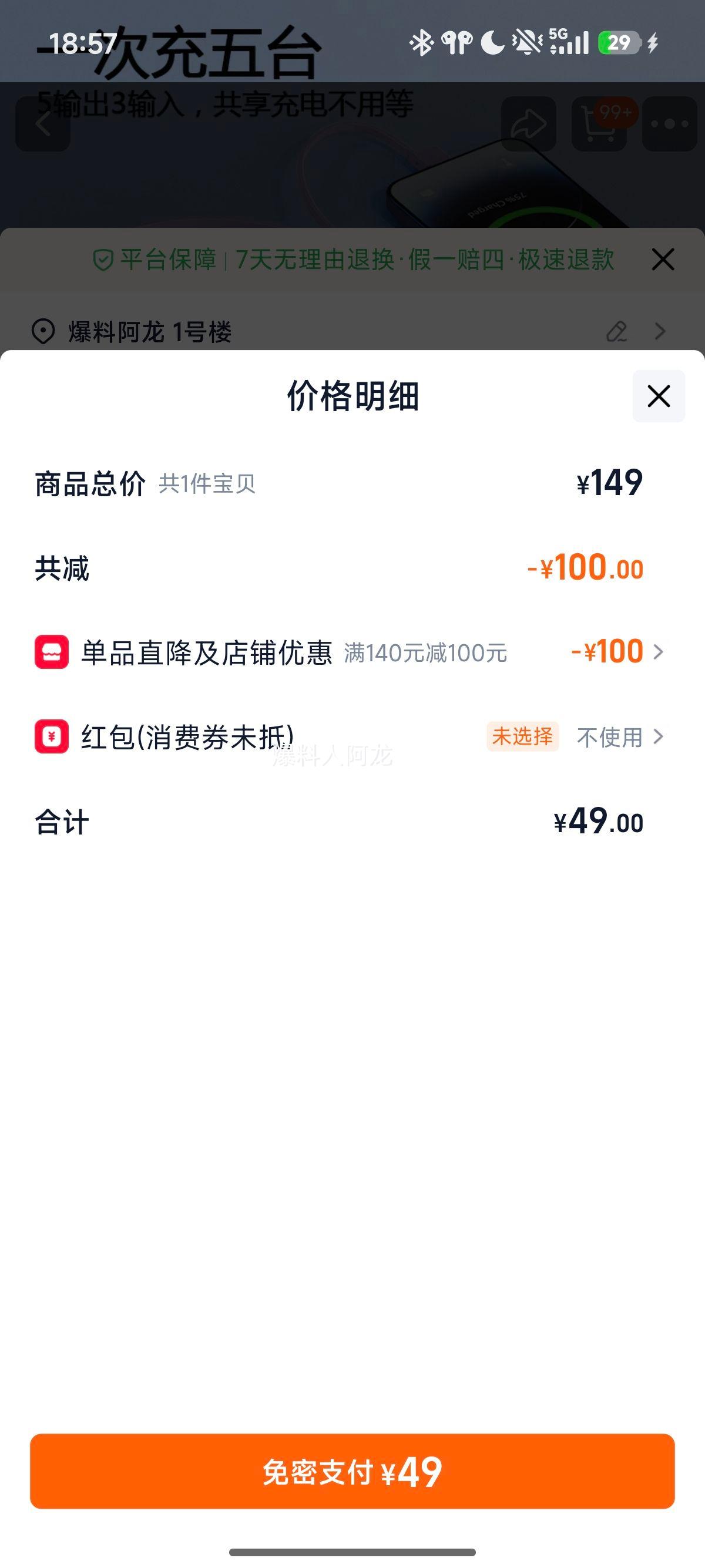Open the shopping cart with 99+ badge
This screenshot has width=705, height=1568.
coord(600,127)
